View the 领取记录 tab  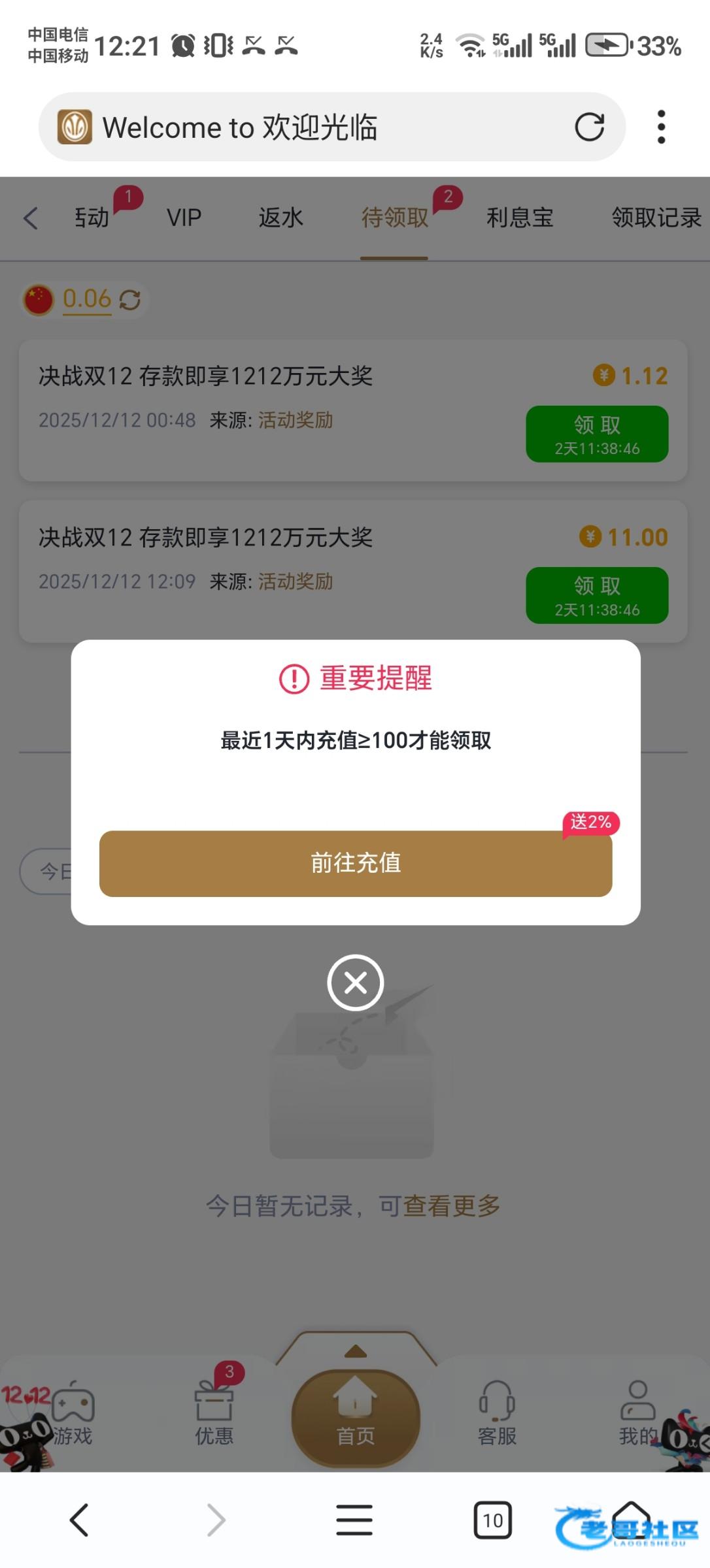tap(656, 218)
